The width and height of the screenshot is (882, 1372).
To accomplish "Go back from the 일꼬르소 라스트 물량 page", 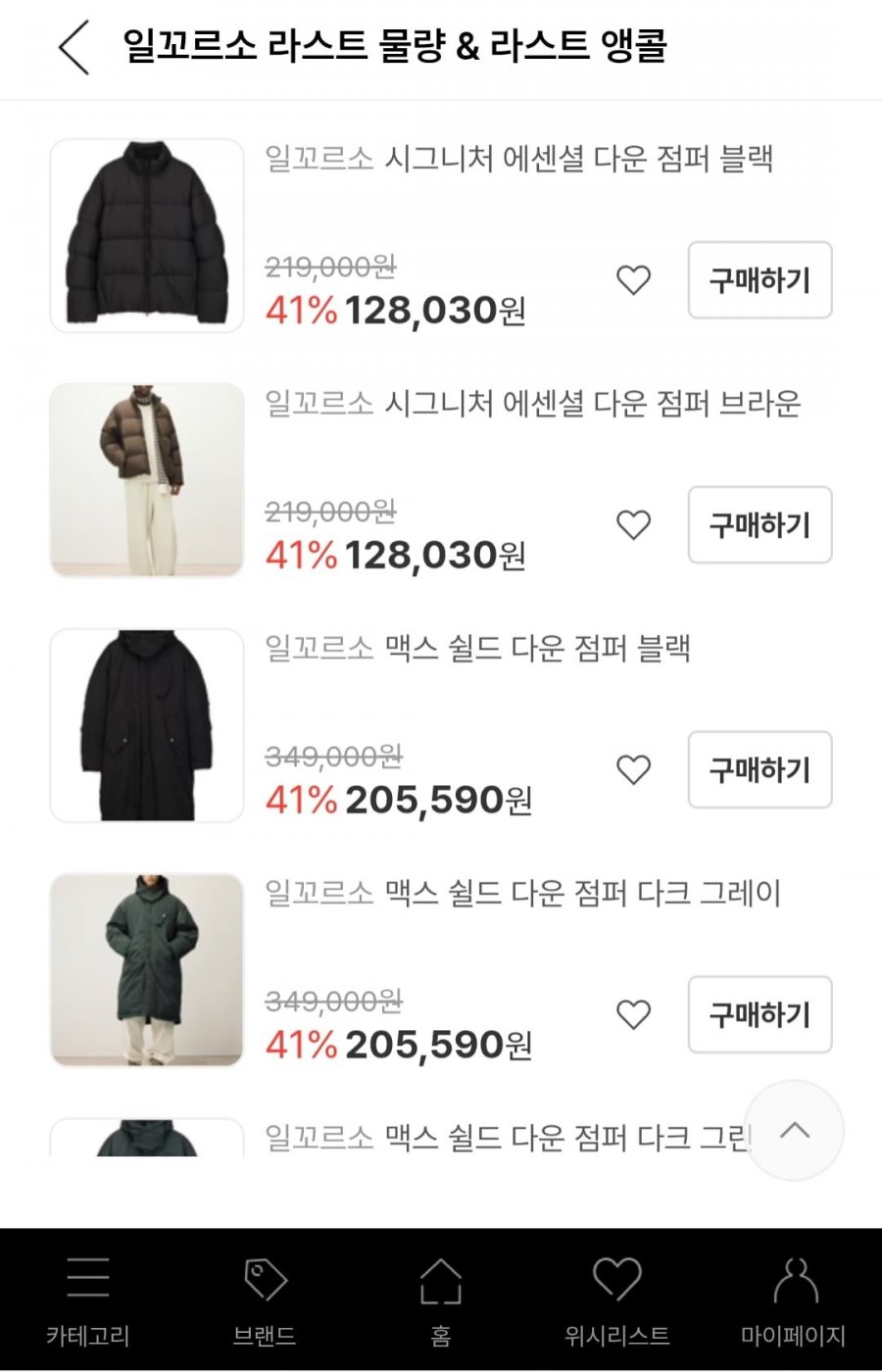I will pyautogui.click(x=74, y=47).
